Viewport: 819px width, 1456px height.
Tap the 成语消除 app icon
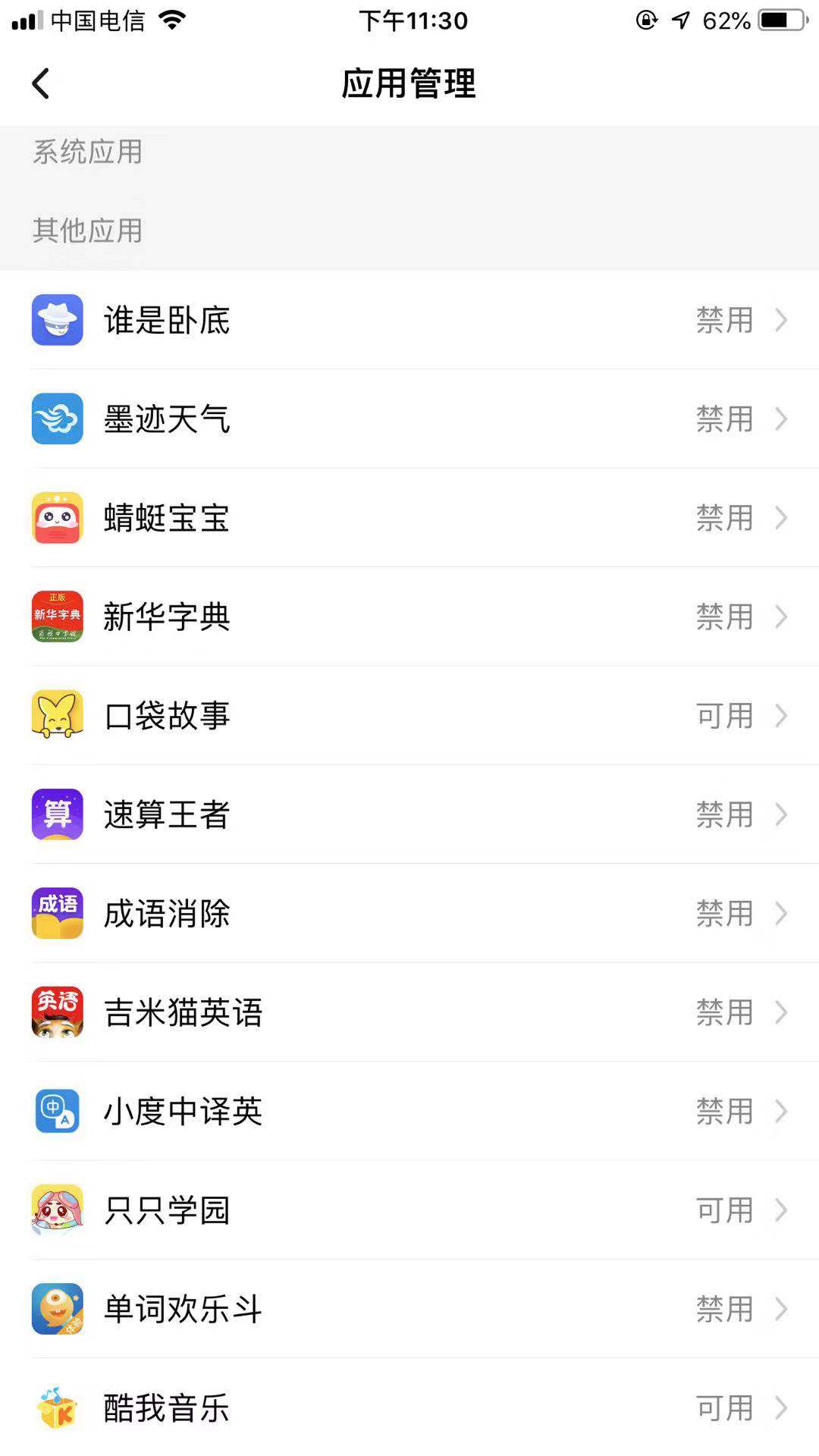(x=57, y=914)
